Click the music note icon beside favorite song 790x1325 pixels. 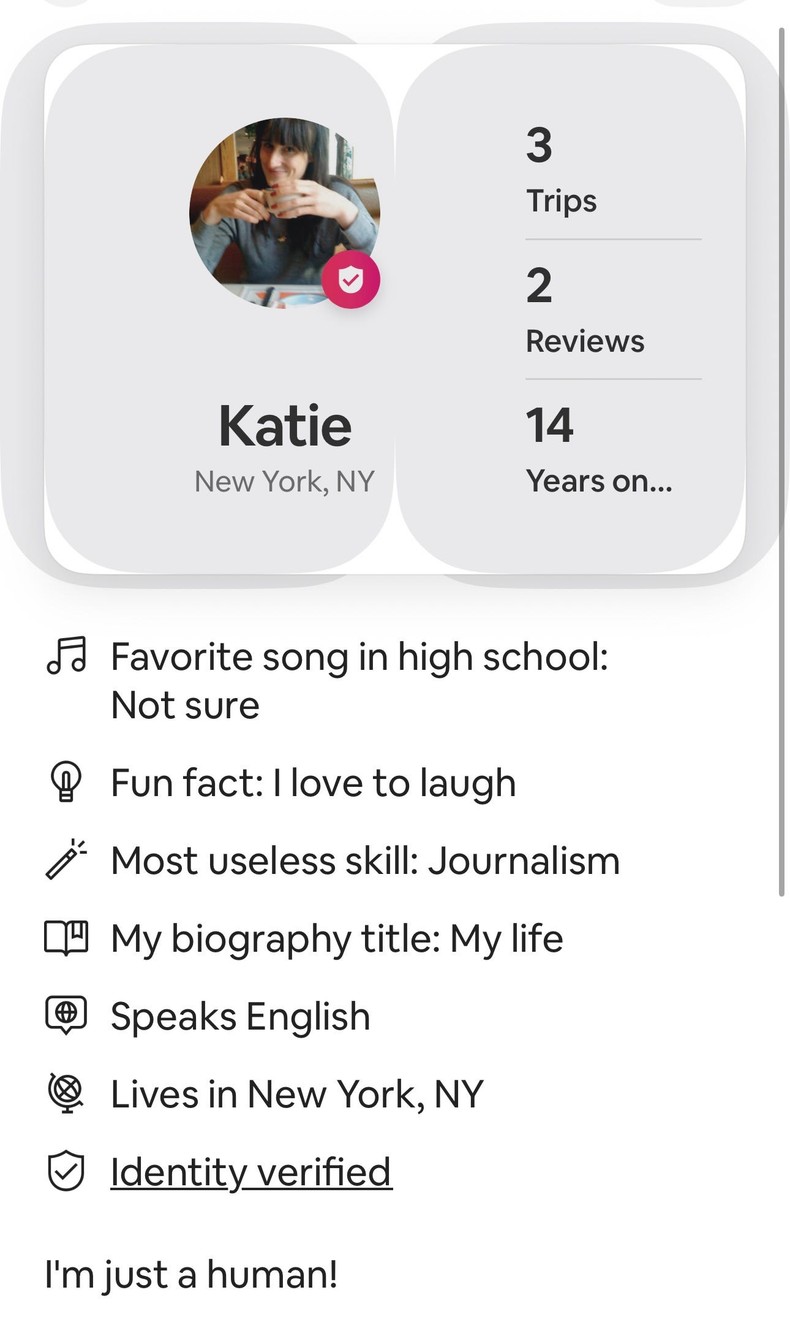click(66, 657)
